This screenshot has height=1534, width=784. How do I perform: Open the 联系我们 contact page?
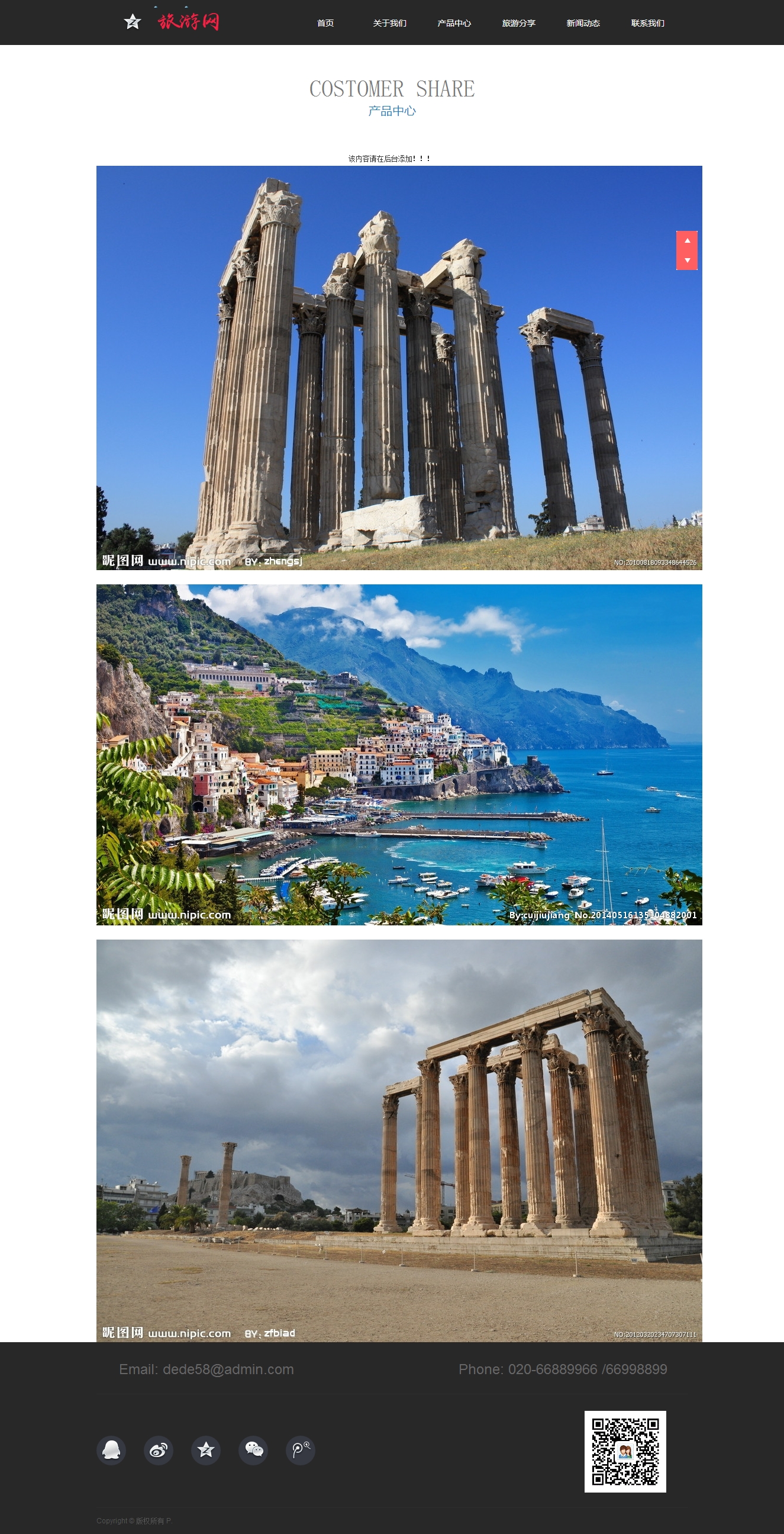click(x=647, y=23)
